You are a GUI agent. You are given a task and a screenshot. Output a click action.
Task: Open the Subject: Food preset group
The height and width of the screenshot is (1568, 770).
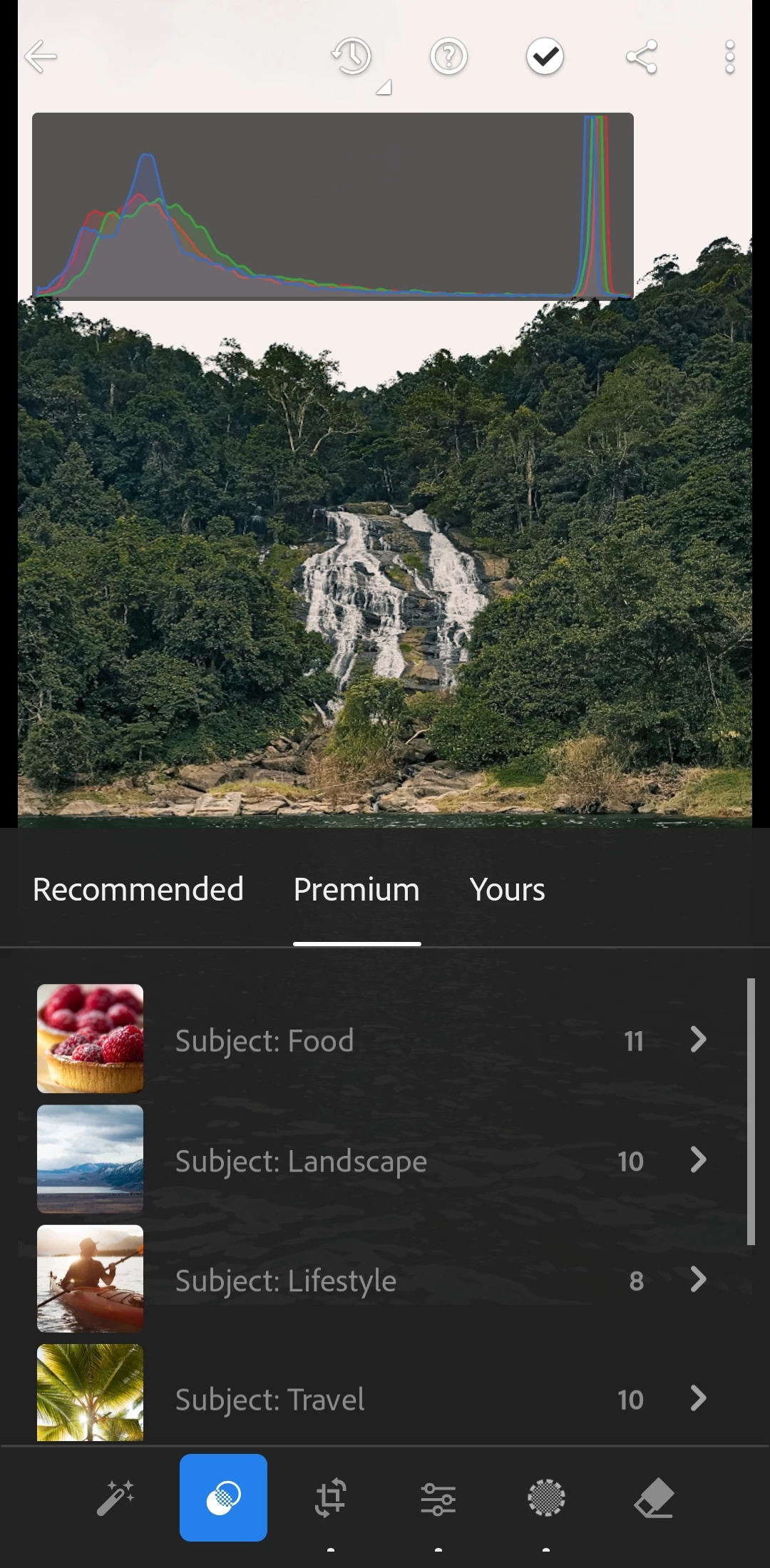pos(371,1040)
